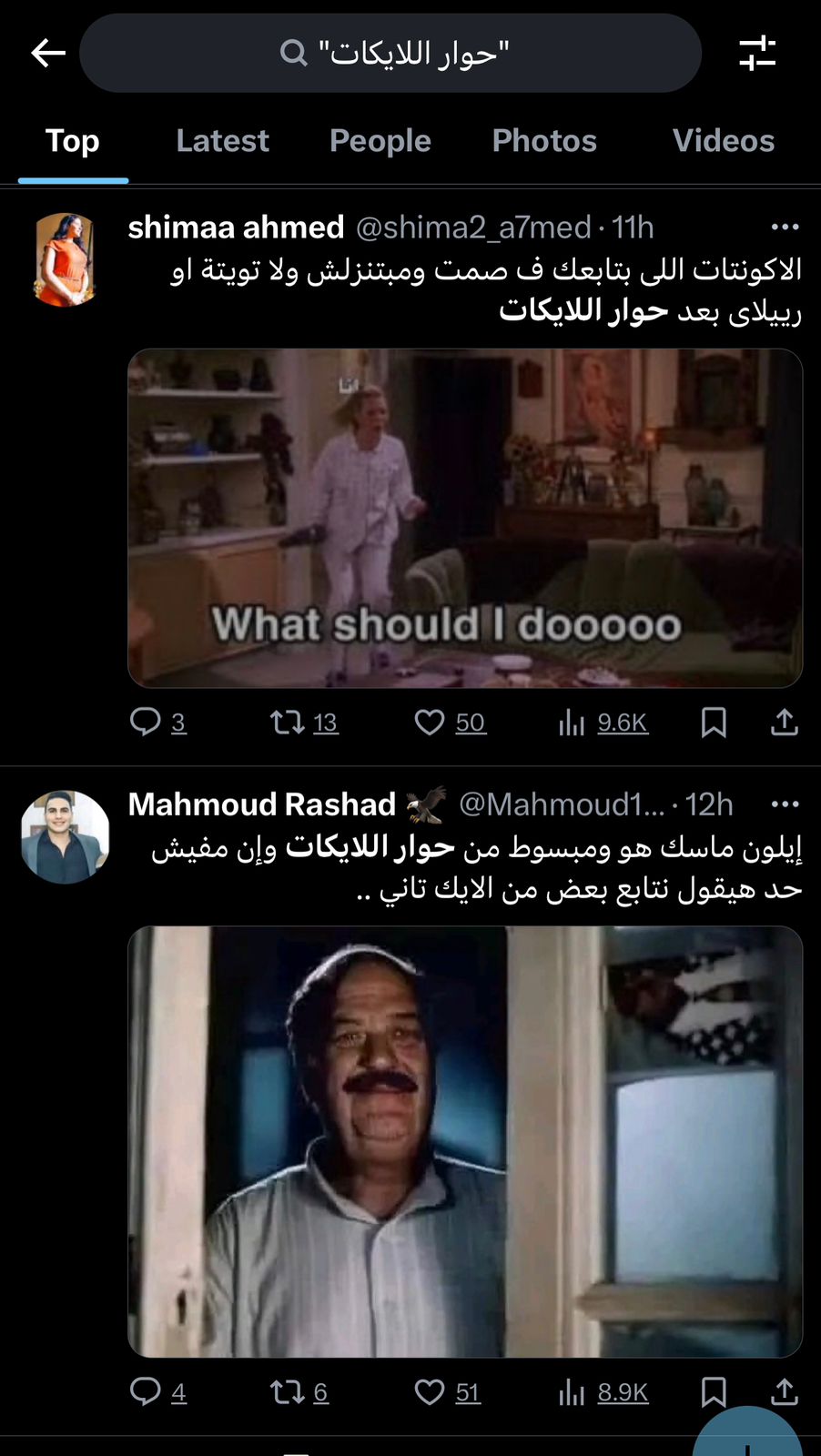Bookmark Mahmoud Rashad's post
821x1456 pixels.
tap(714, 1391)
